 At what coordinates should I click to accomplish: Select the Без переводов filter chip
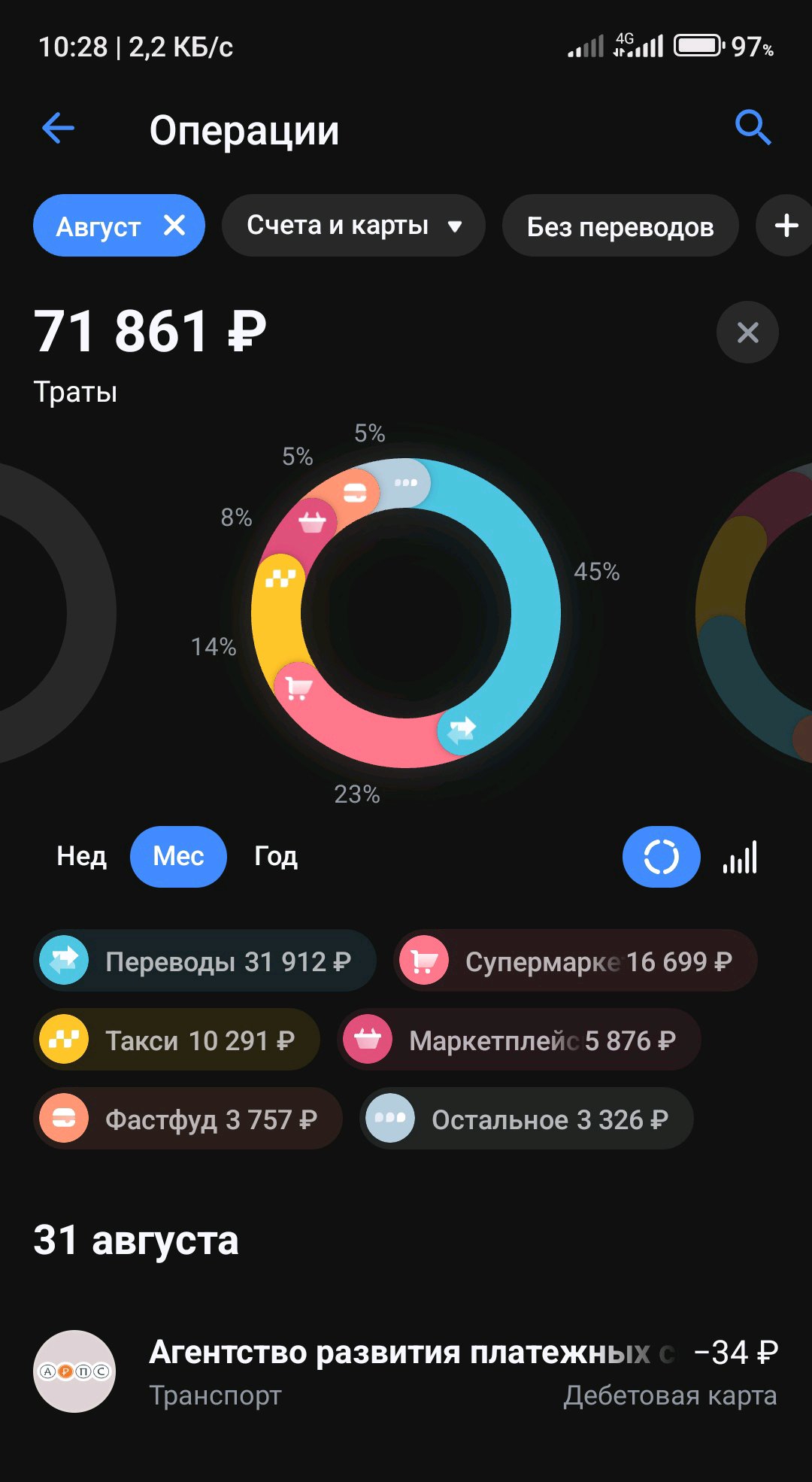(620, 226)
